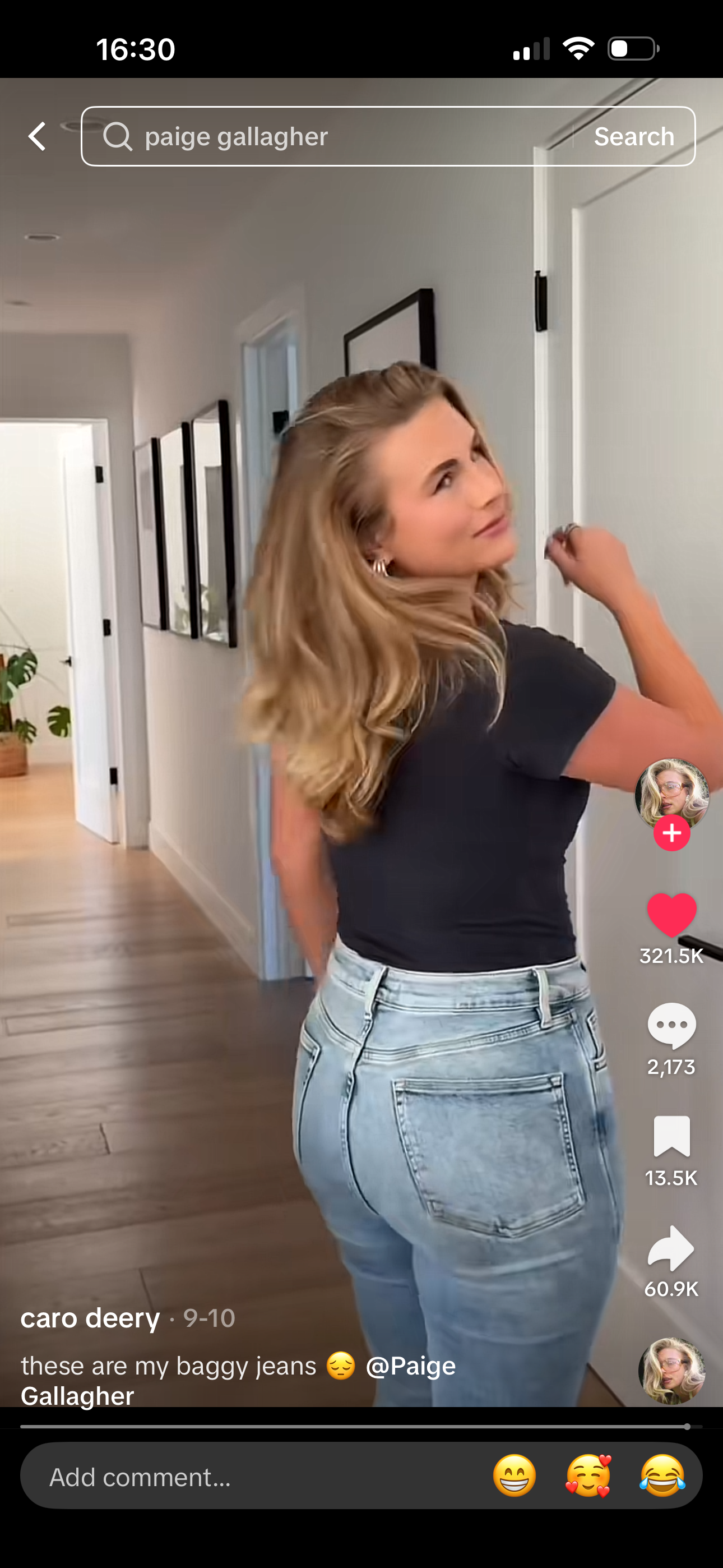Go back with the top-left arrow
The height and width of the screenshot is (1568, 723).
tap(37, 136)
